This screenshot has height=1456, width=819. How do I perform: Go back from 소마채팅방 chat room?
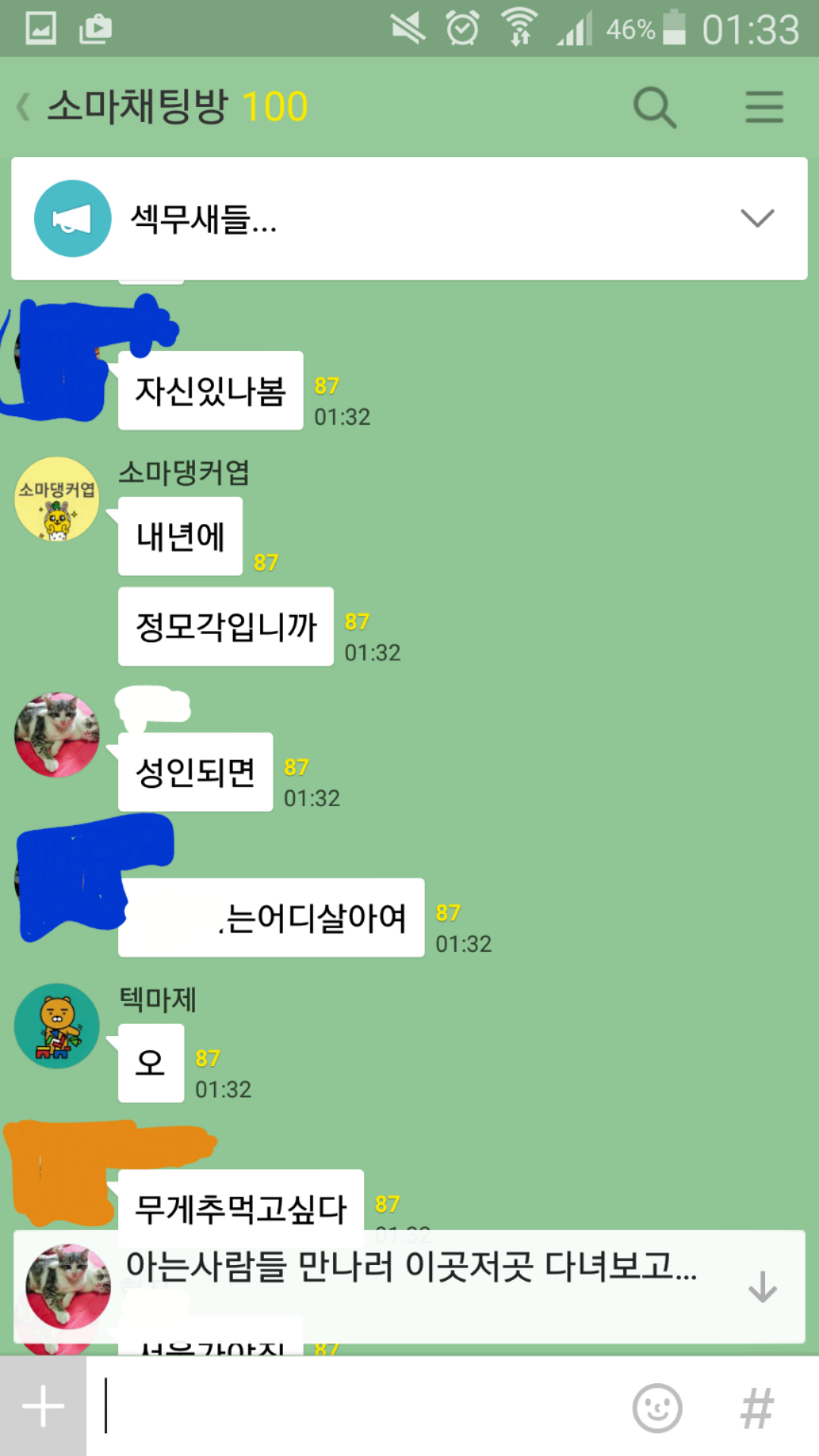tap(24, 107)
